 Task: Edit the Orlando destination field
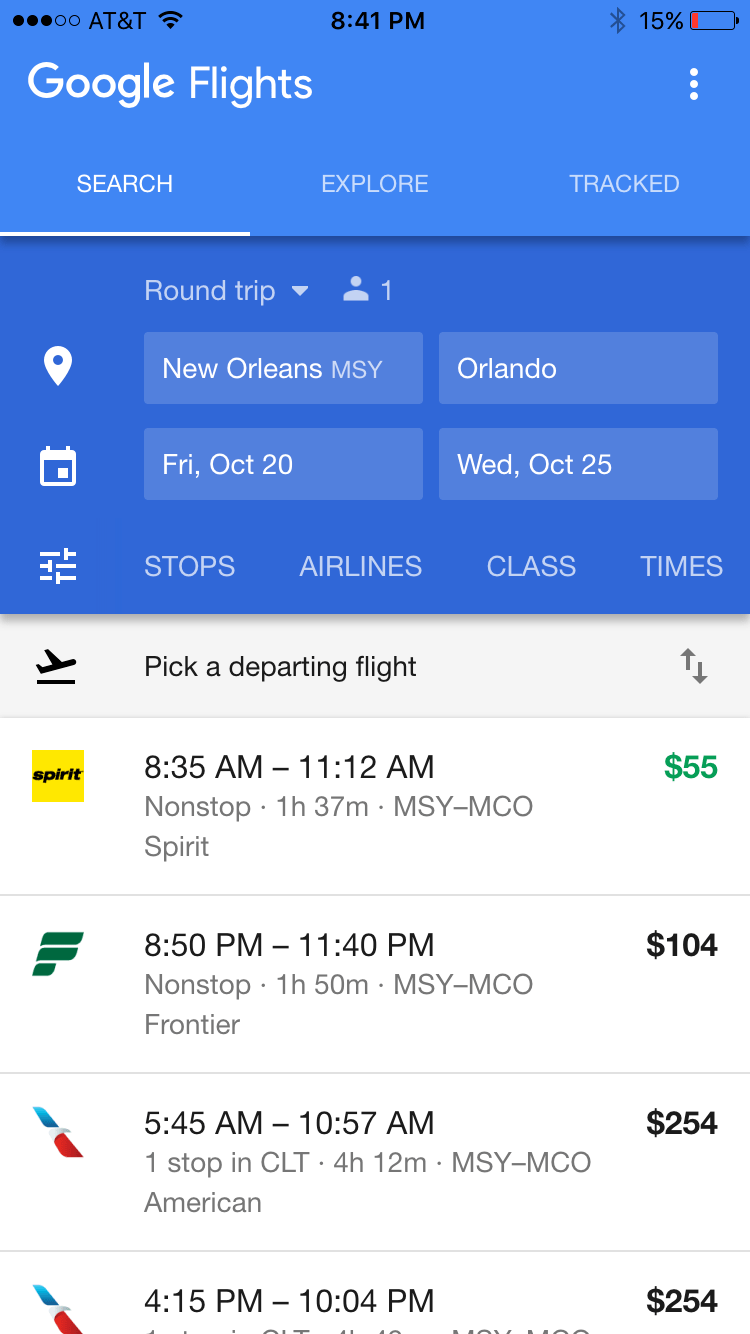click(x=577, y=368)
